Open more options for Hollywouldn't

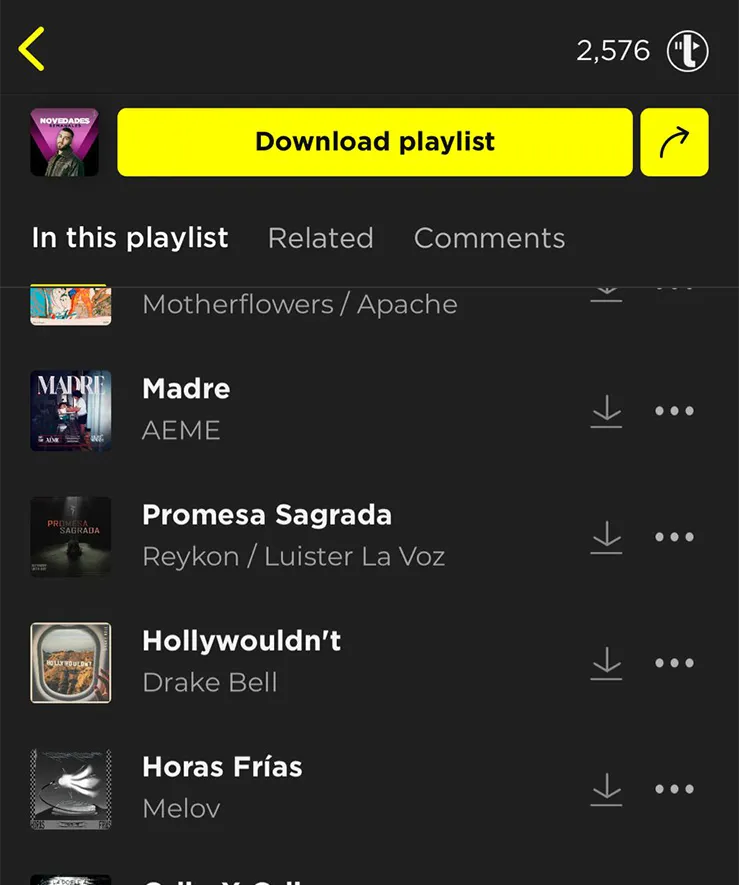tap(674, 663)
